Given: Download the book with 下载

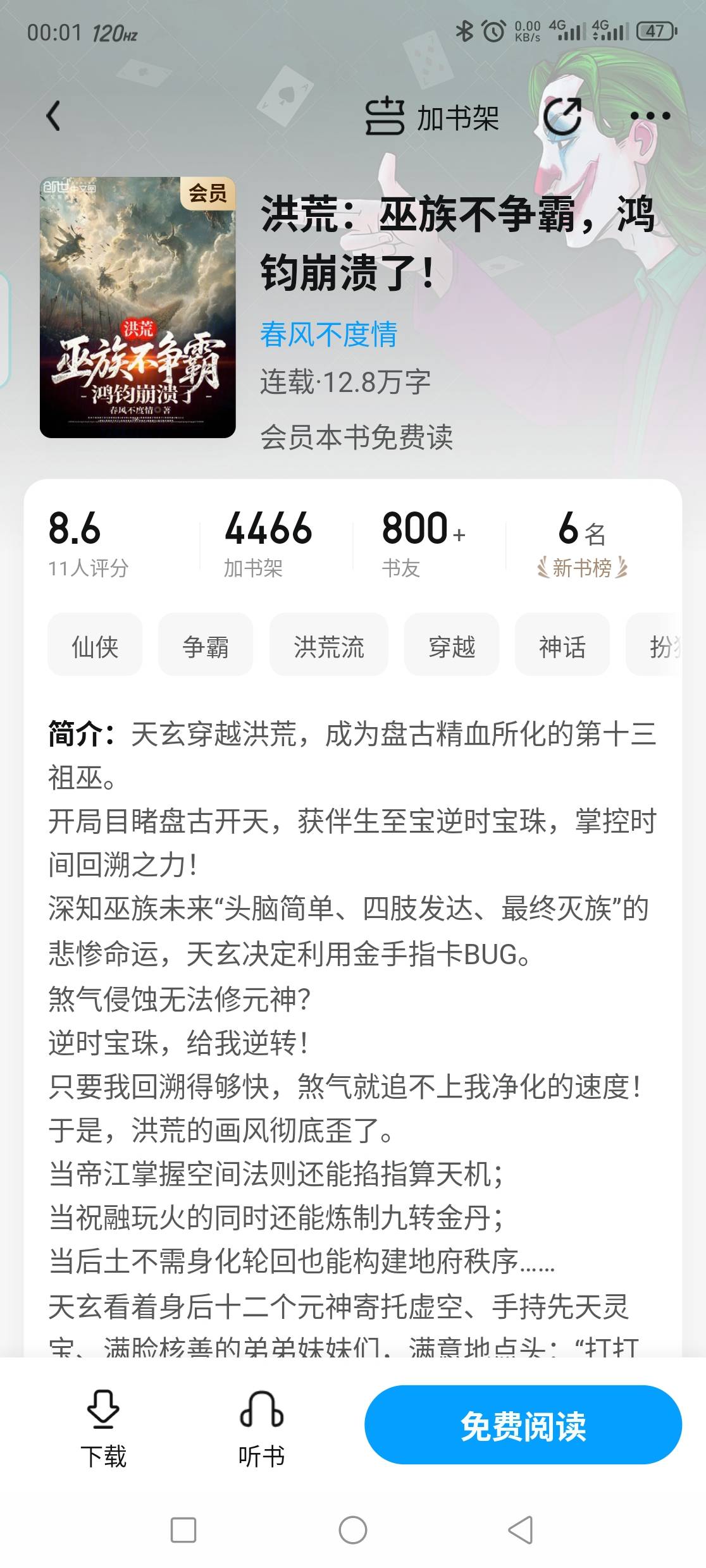Looking at the screenshot, I should 103,1427.
